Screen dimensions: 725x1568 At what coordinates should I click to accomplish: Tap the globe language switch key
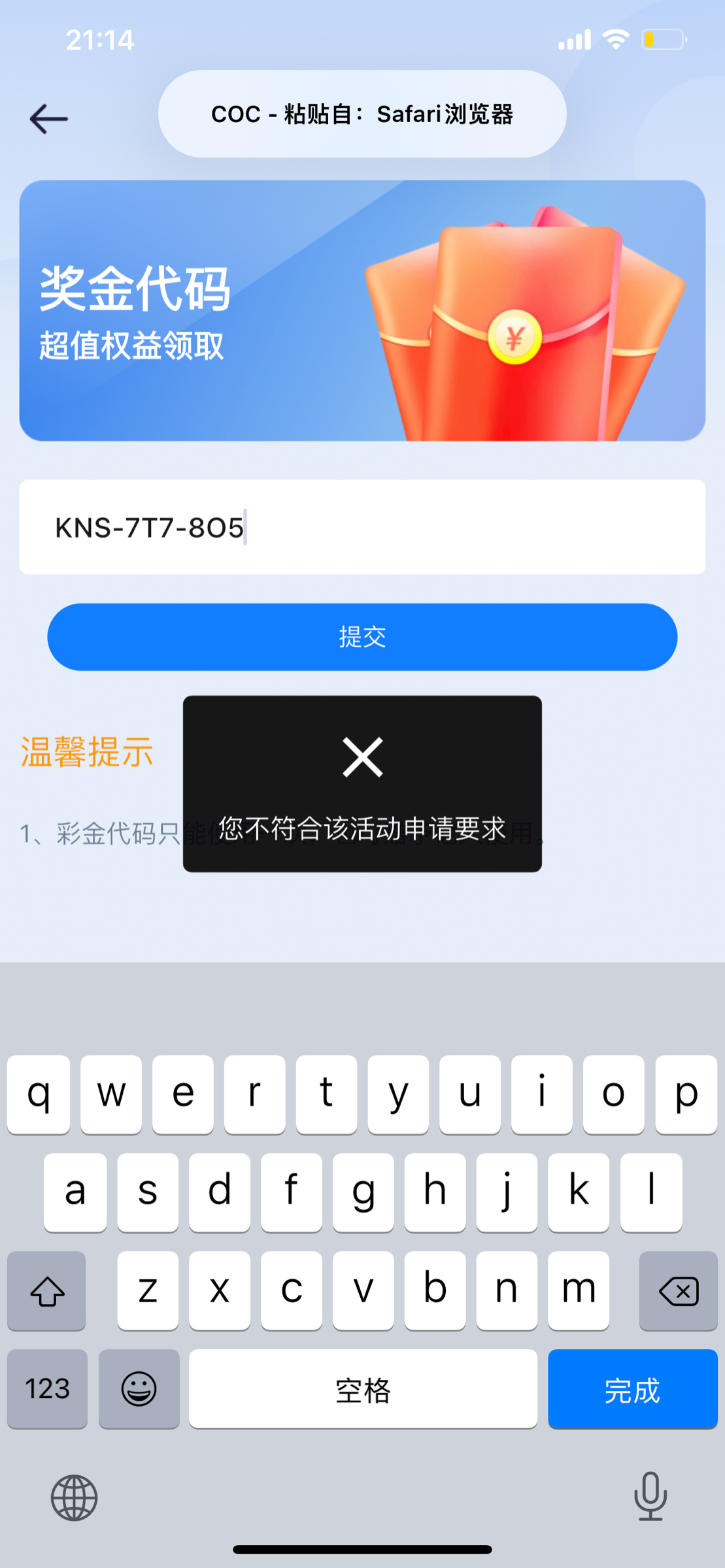tap(74, 1497)
